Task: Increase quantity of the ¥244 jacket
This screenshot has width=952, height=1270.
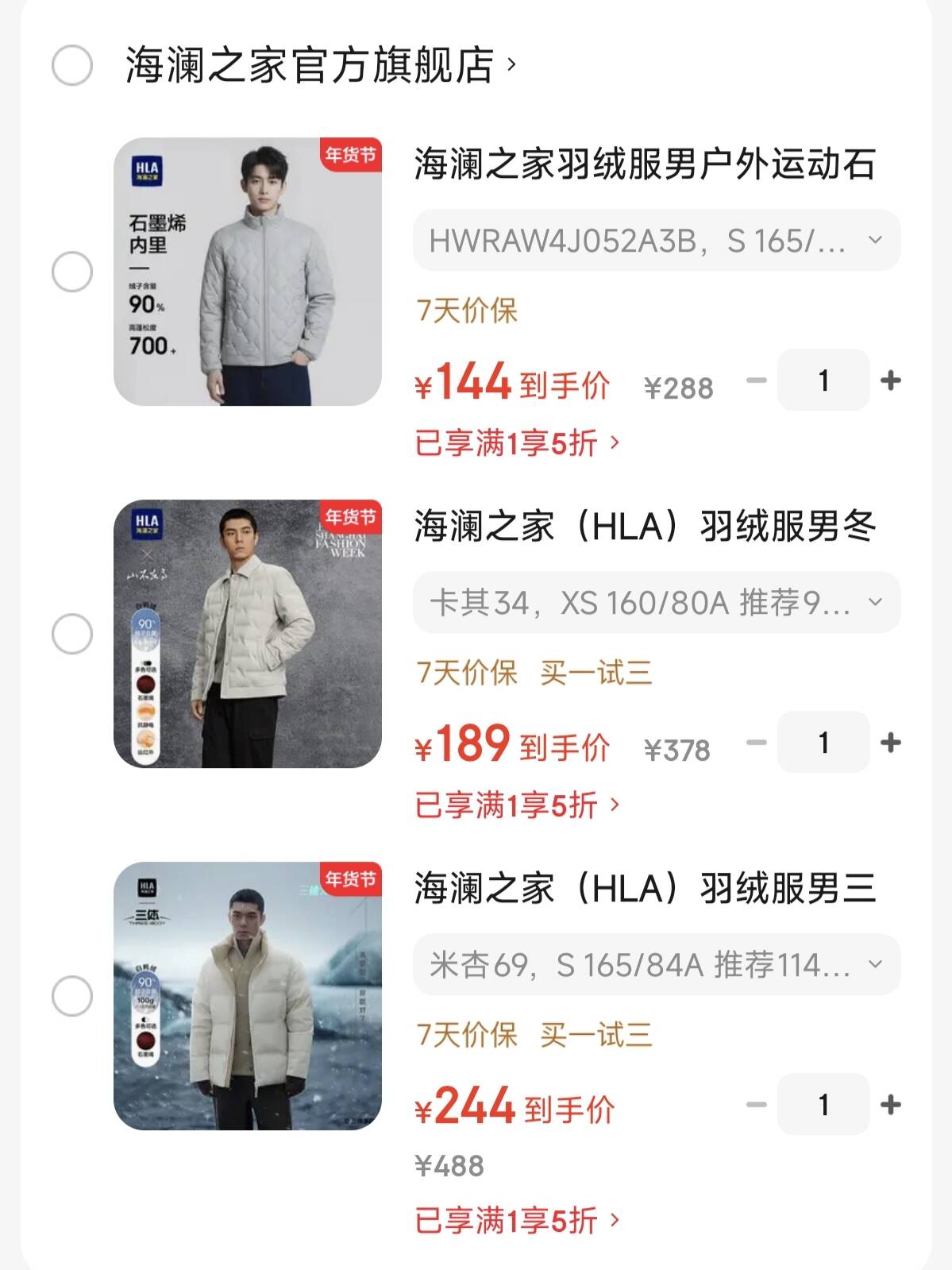Action: click(891, 1105)
